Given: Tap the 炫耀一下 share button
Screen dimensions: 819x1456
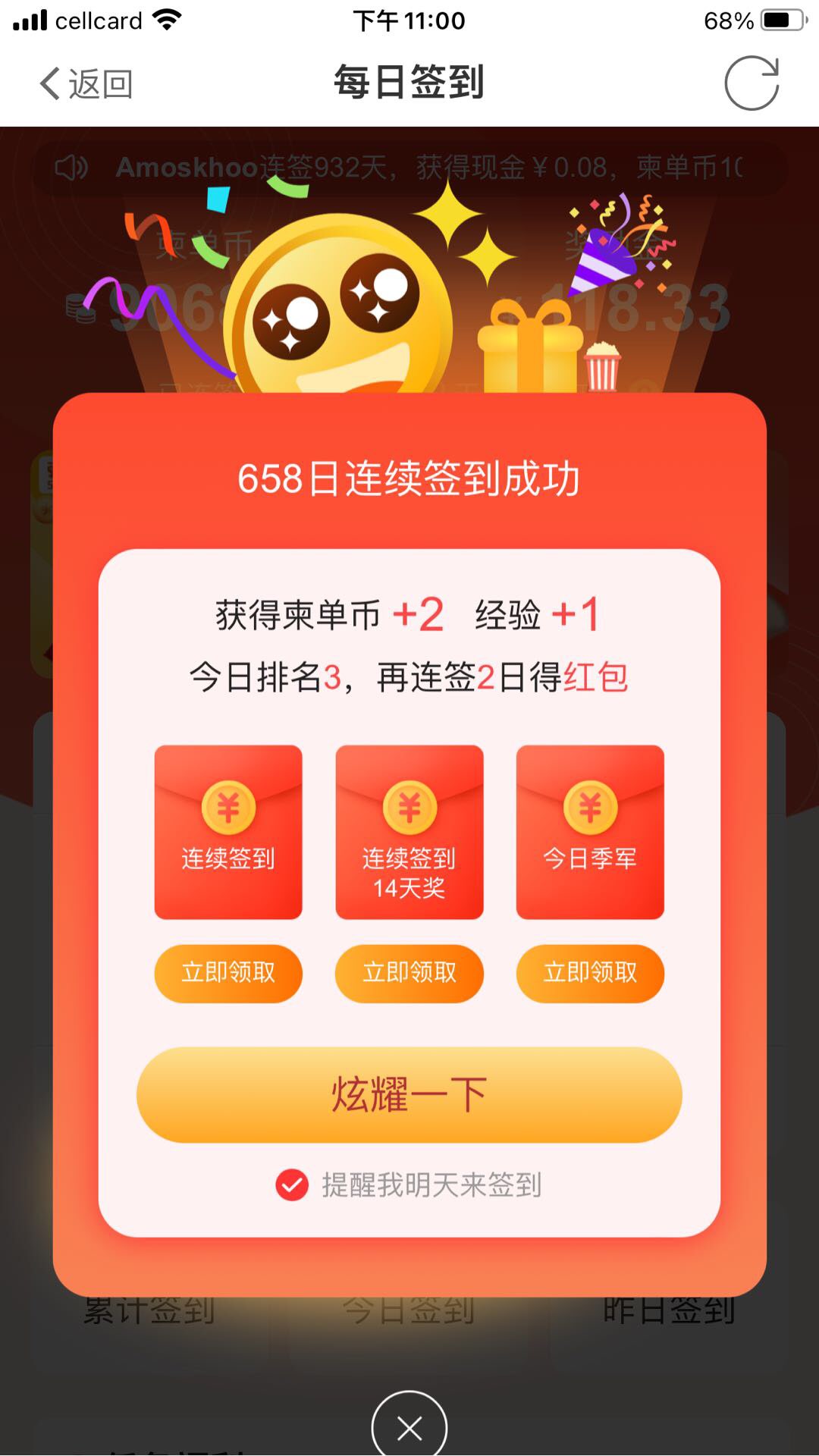Looking at the screenshot, I should pos(409,1094).
